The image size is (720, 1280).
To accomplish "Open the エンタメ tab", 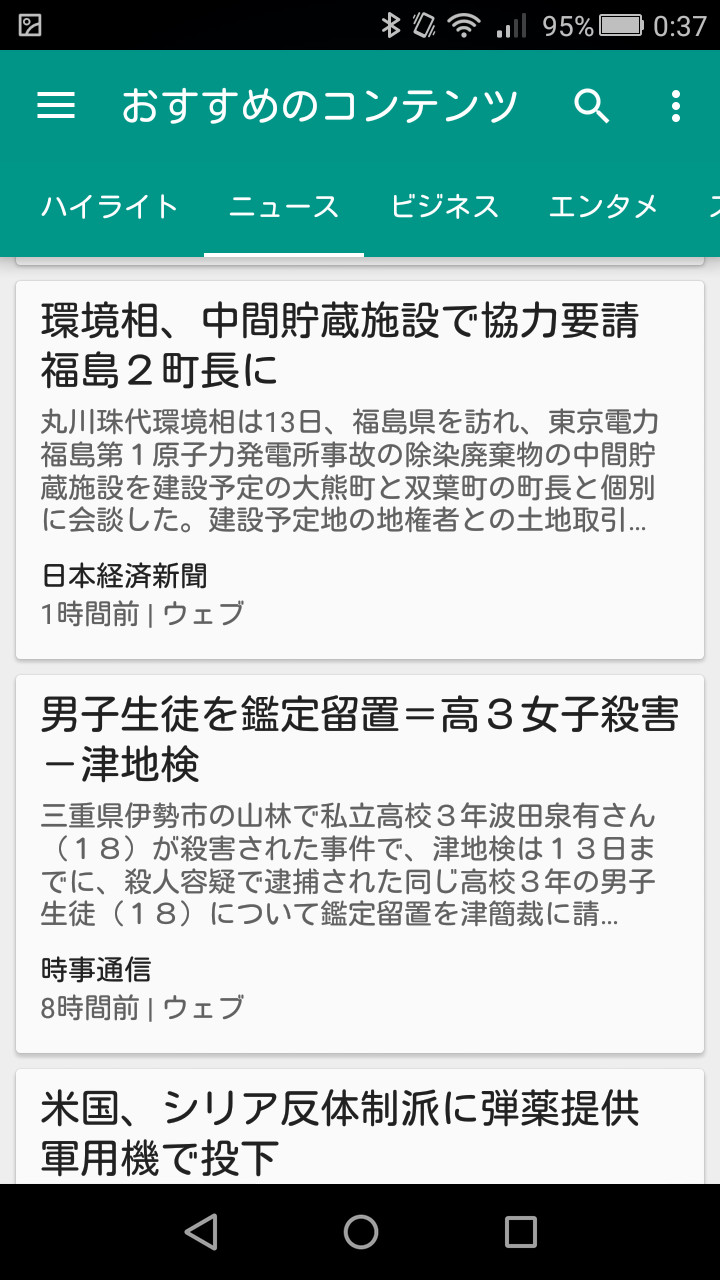I will pos(605,206).
